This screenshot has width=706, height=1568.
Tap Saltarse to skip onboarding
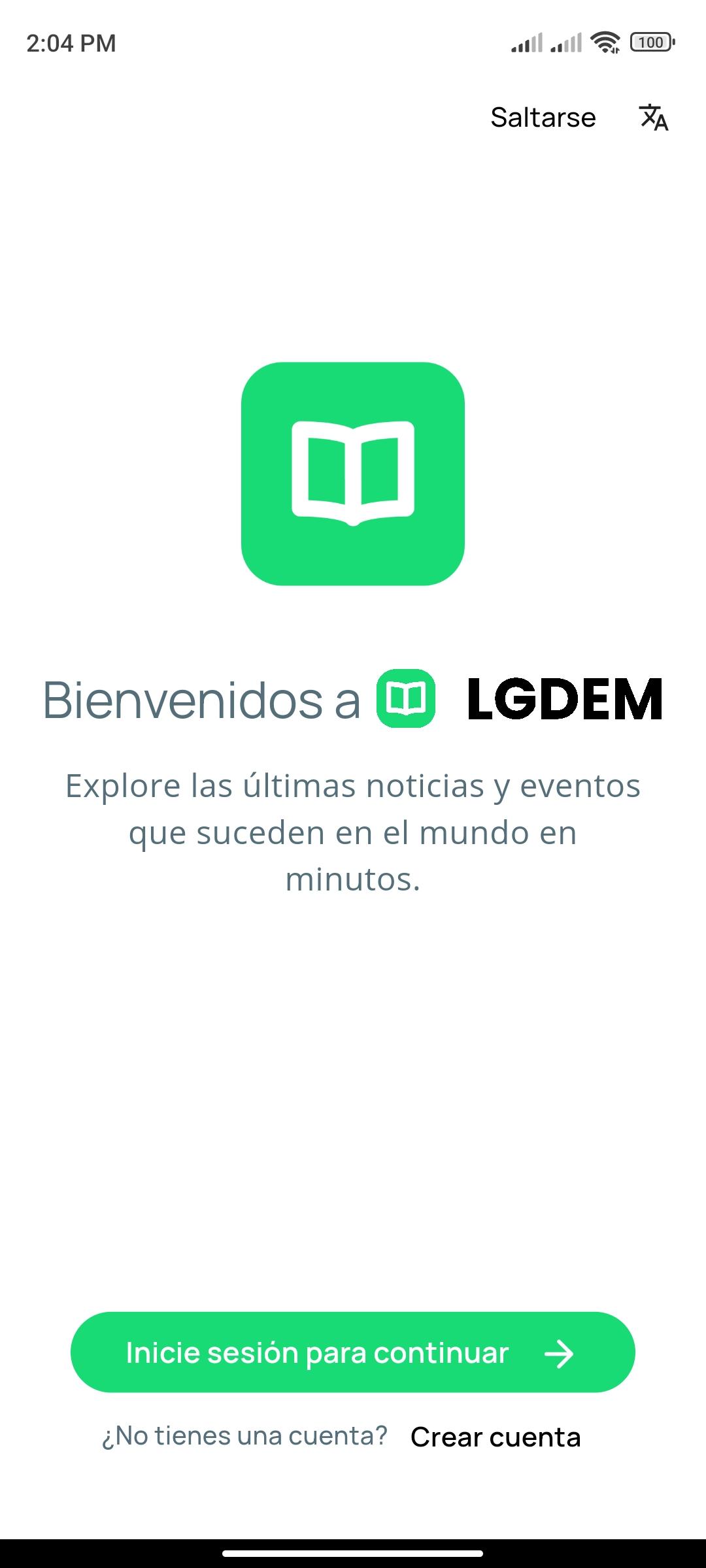[x=543, y=118]
